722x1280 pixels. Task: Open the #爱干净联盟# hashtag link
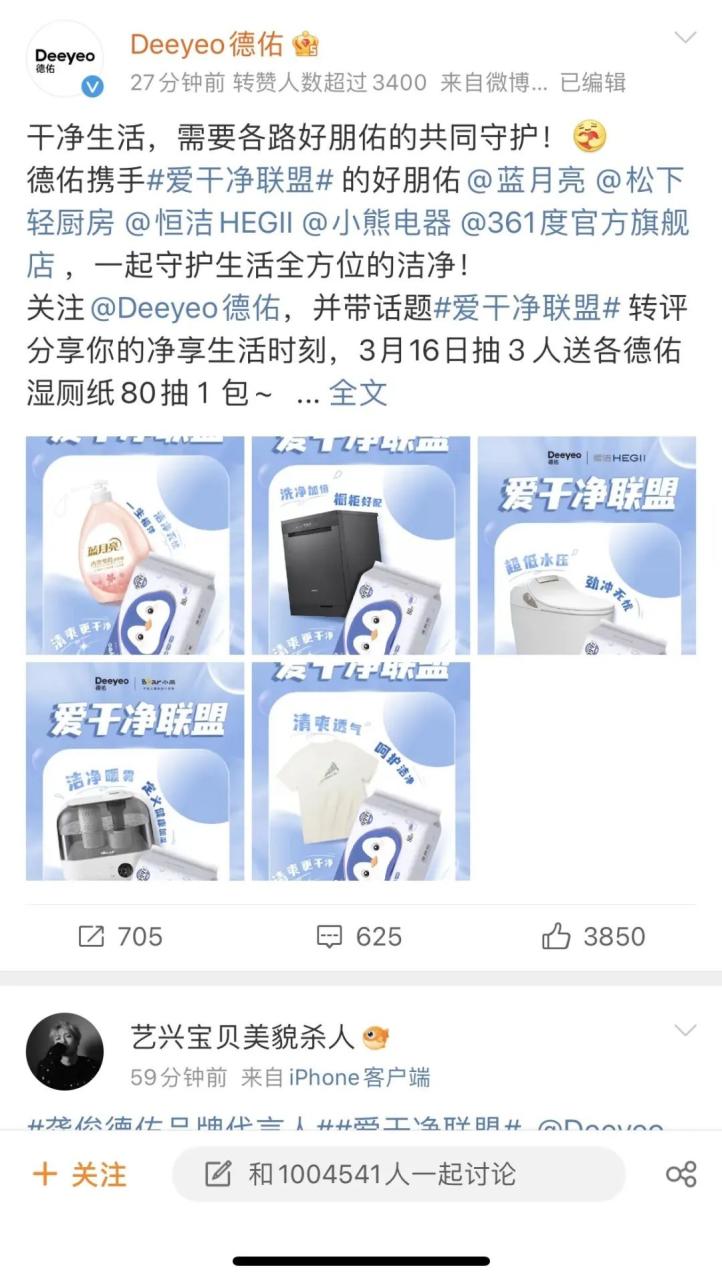239,181
